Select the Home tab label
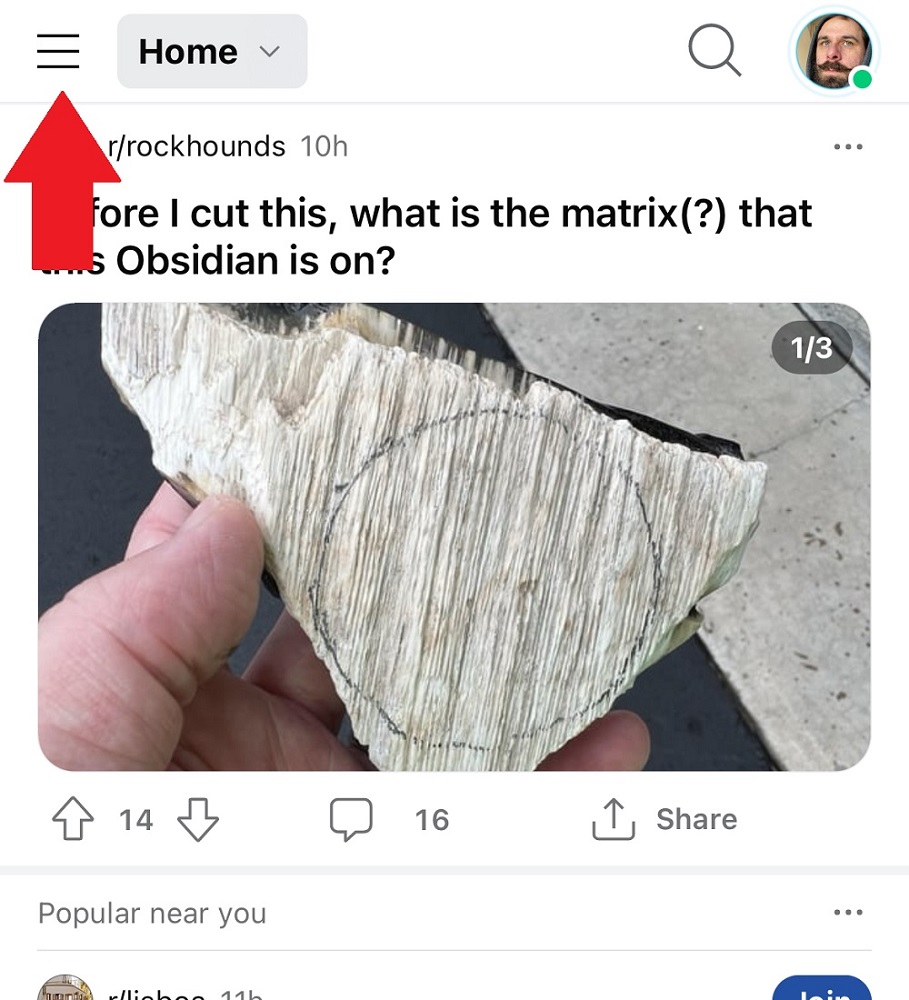The image size is (909, 1000). click(x=188, y=51)
